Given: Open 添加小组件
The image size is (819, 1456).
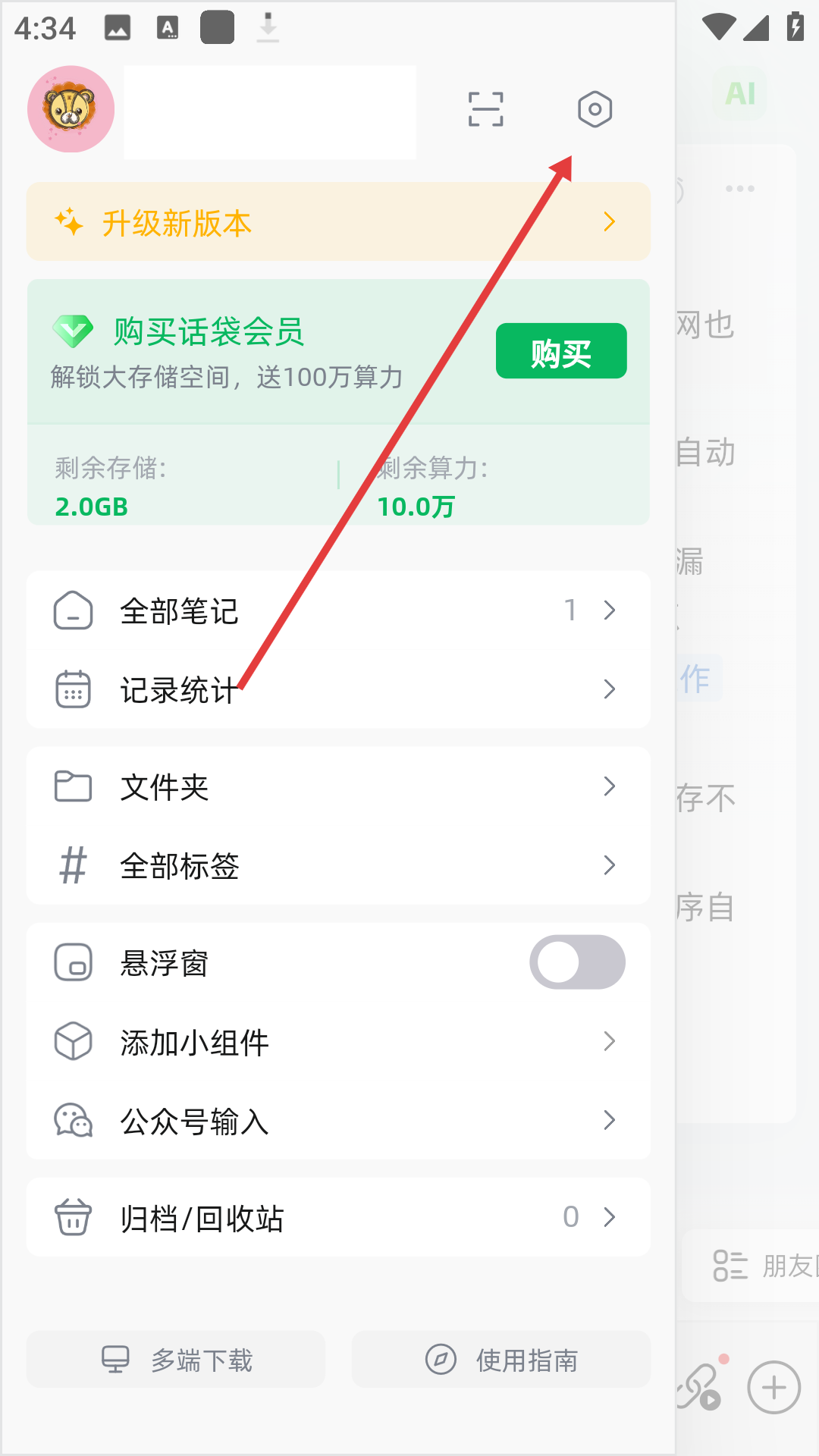Looking at the screenshot, I should pos(338,1042).
